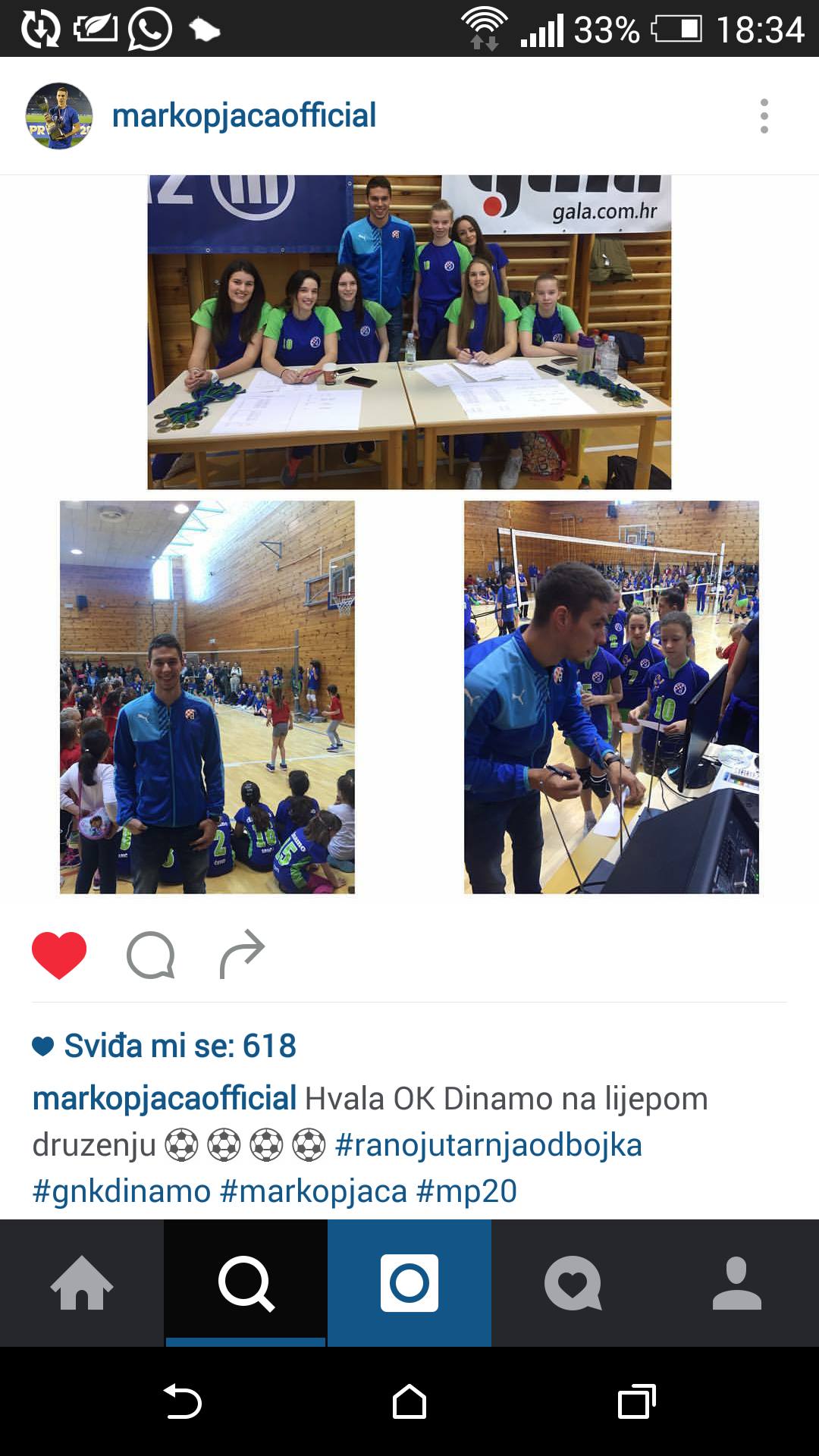Select the Search tab
The image size is (819, 1456).
point(246,1283)
